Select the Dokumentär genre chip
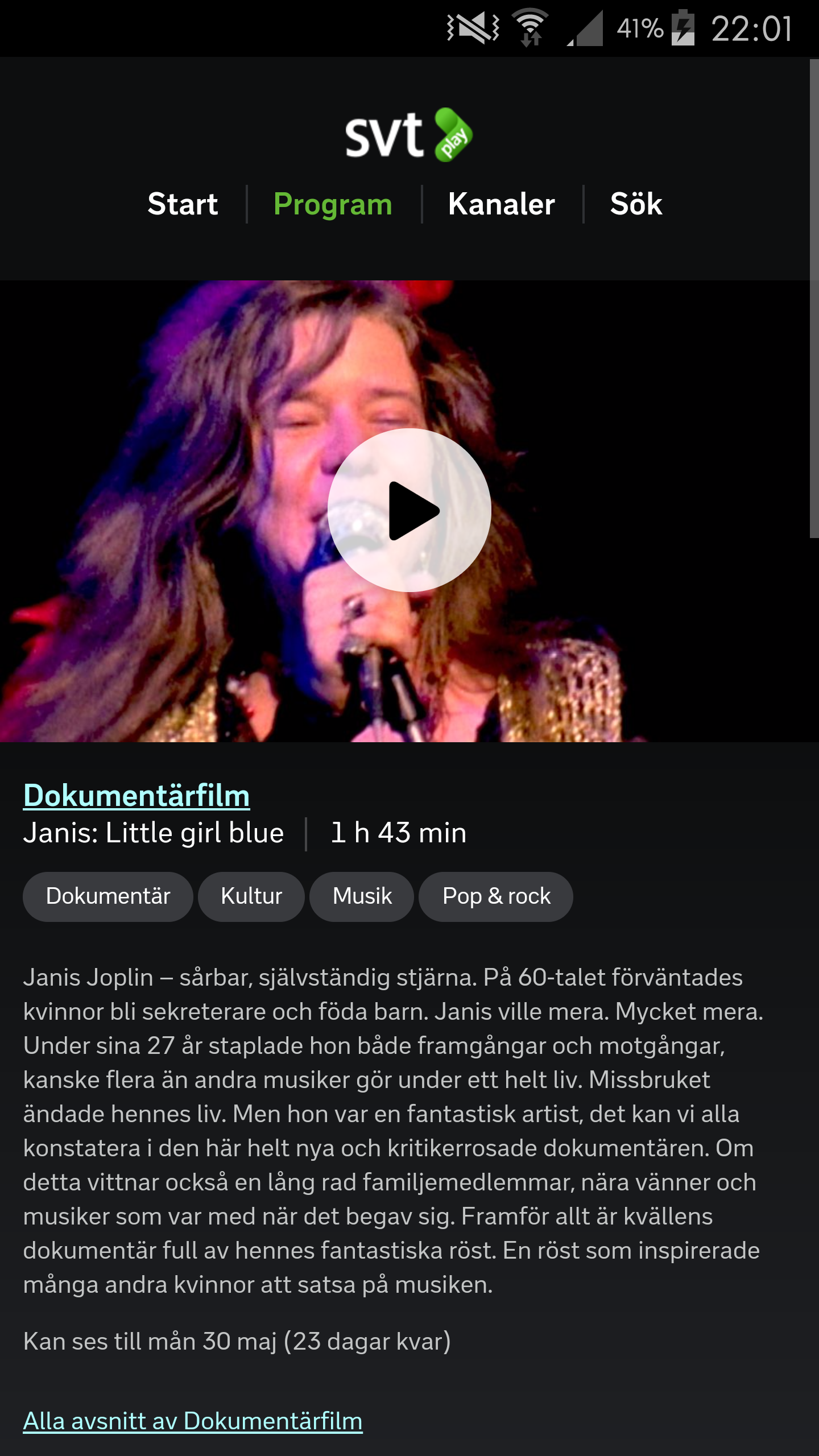The width and height of the screenshot is (819, 1456). (x=108, y=896)
